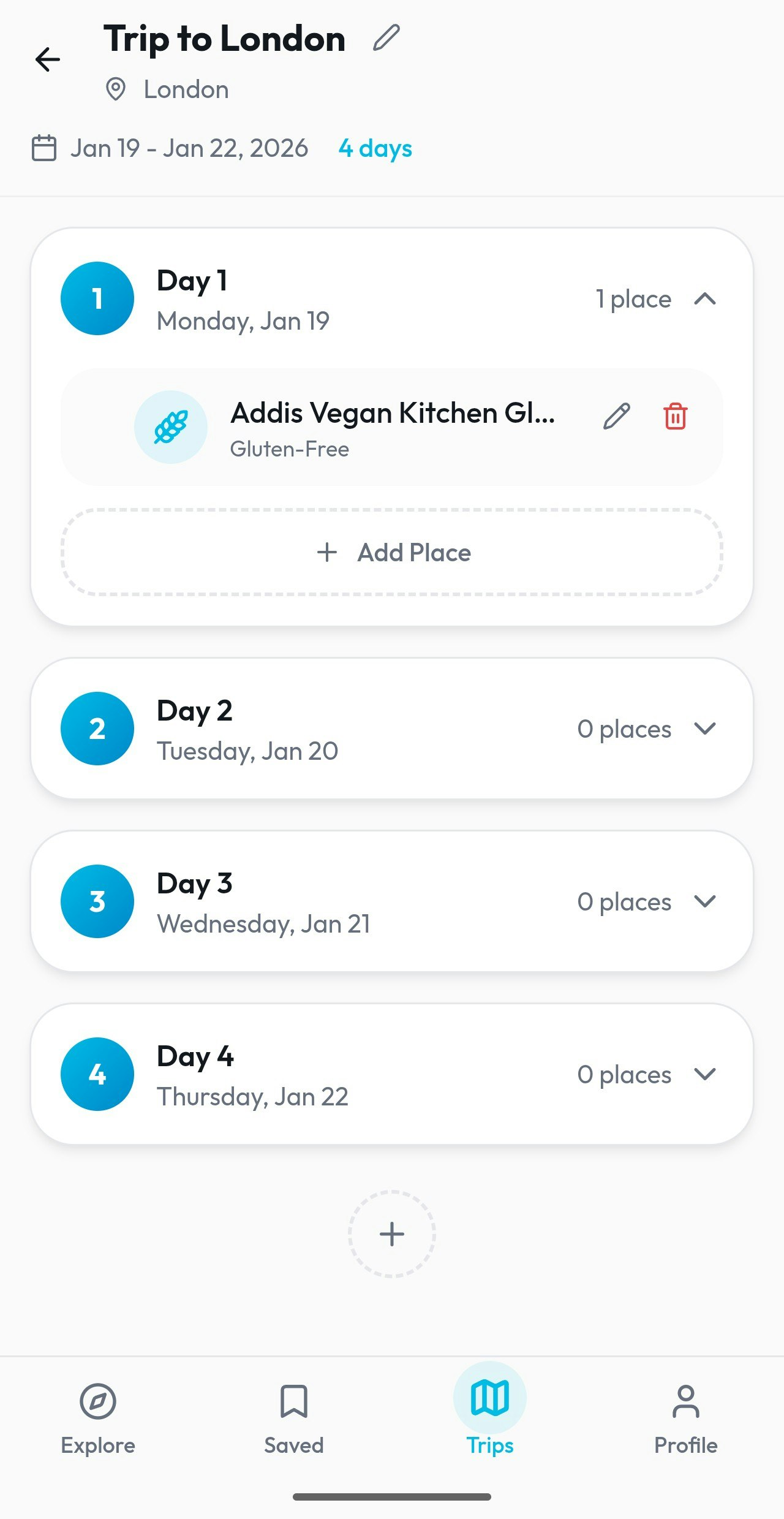Tap the back arrow to leave trip
784x1519 pixels.
[x=47, y=59]
